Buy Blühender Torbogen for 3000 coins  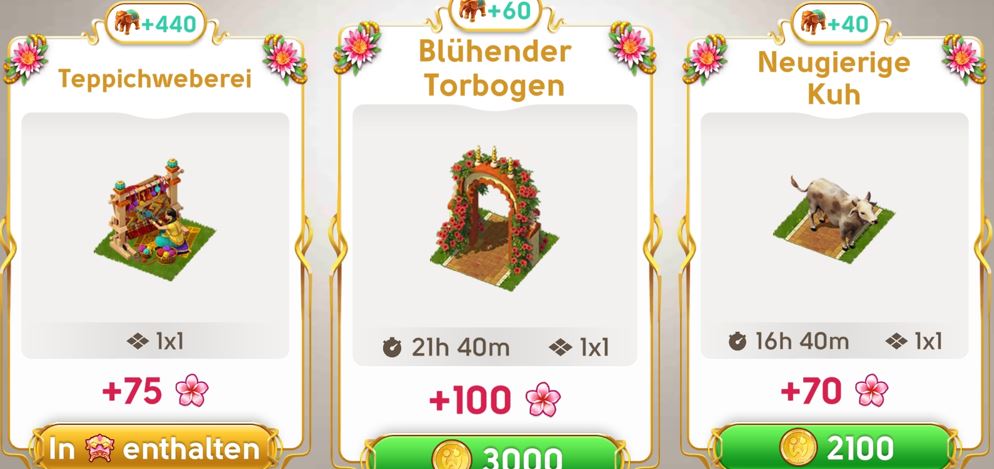click(x=495, y=455)
